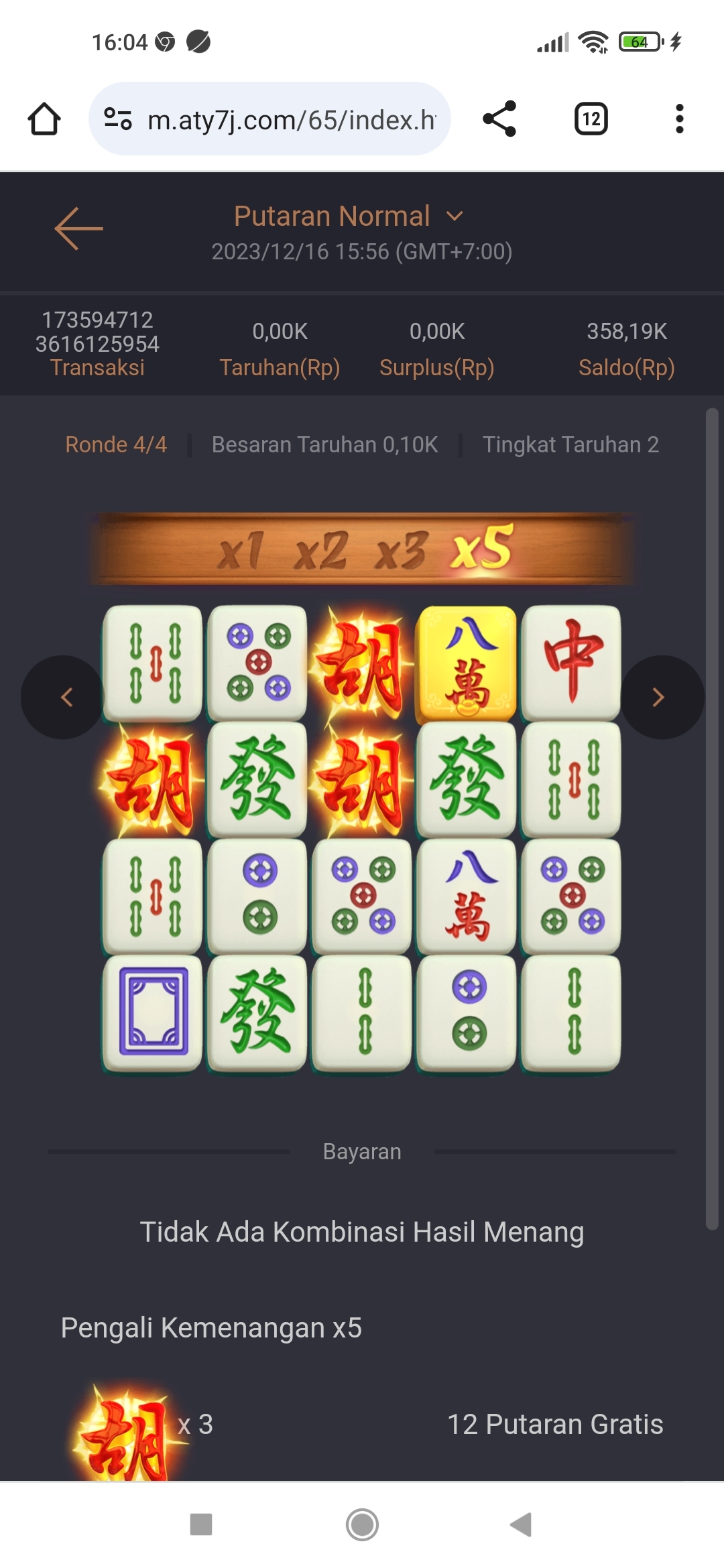The image size is (724, 1568).
Task: Open the browser overflow menu
Action: pyautogui.click(x=679, y=119)
